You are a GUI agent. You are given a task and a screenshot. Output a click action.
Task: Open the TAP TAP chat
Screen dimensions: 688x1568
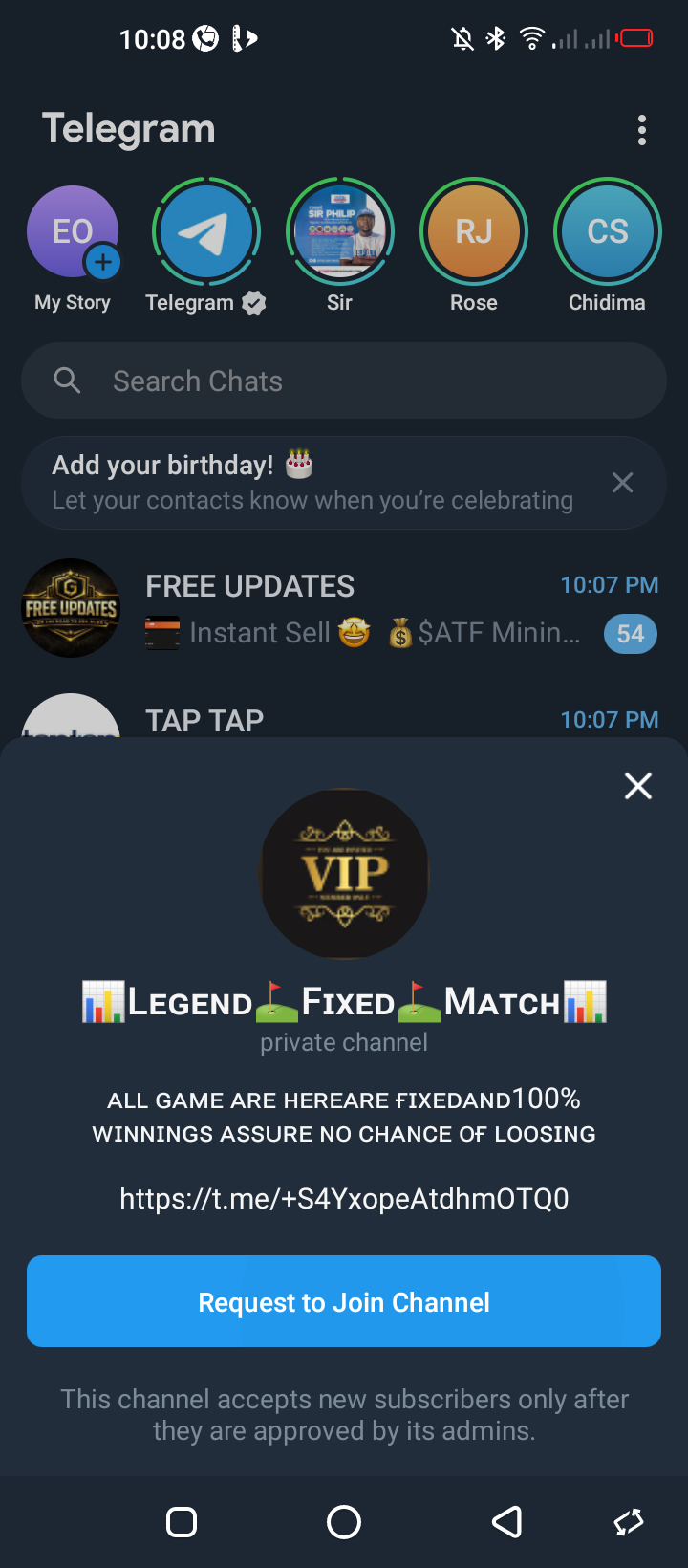click(344, 717)
